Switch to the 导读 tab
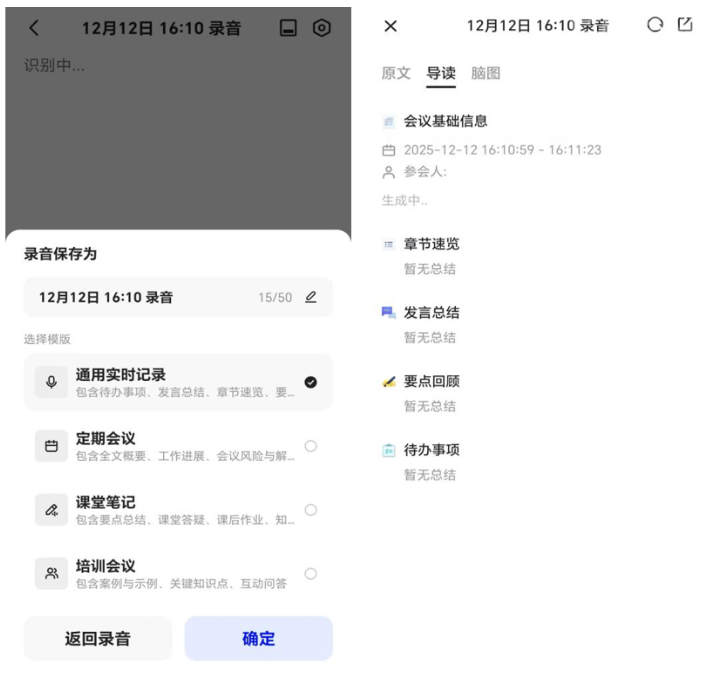The image size is (710, 682). [x=441, y=73]
